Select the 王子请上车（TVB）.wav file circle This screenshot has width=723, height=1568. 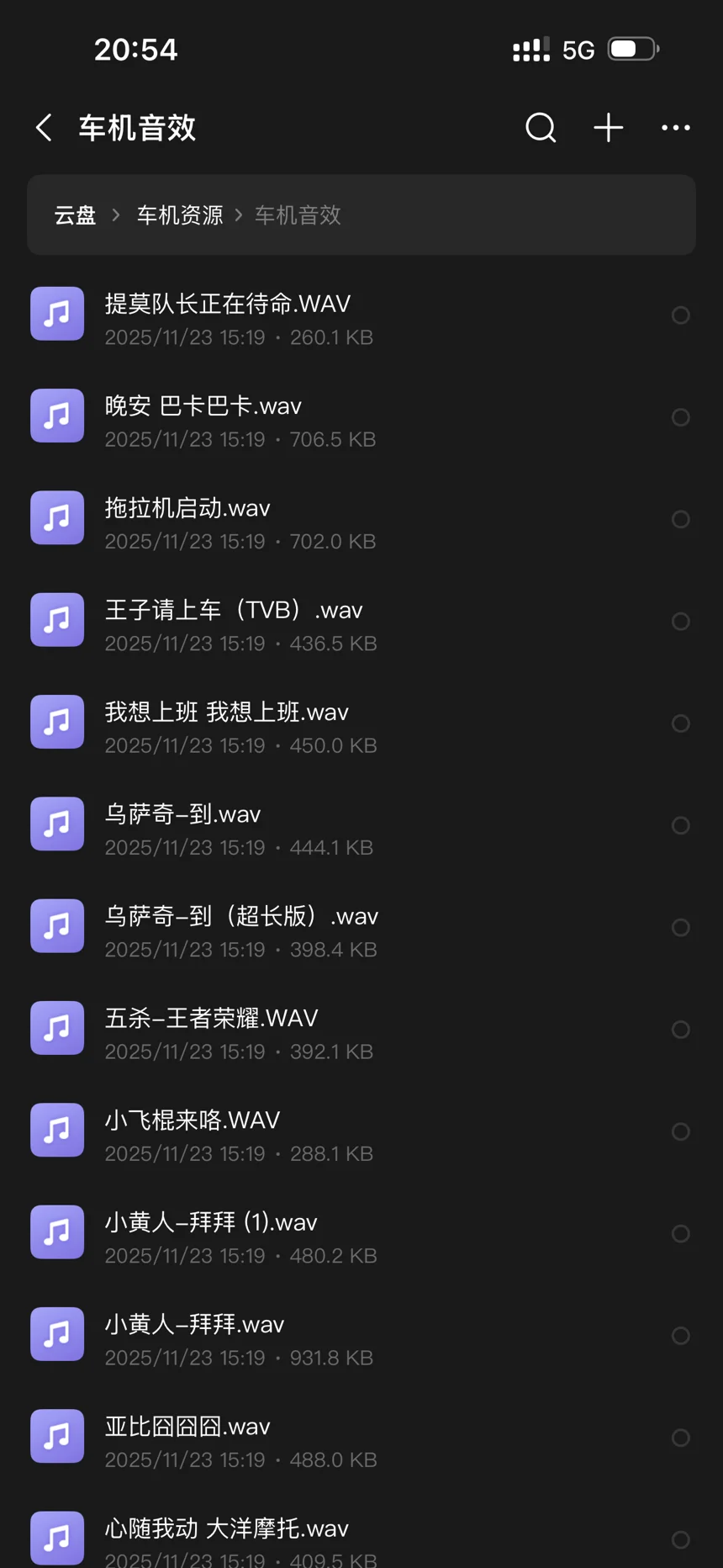(680, 622)
